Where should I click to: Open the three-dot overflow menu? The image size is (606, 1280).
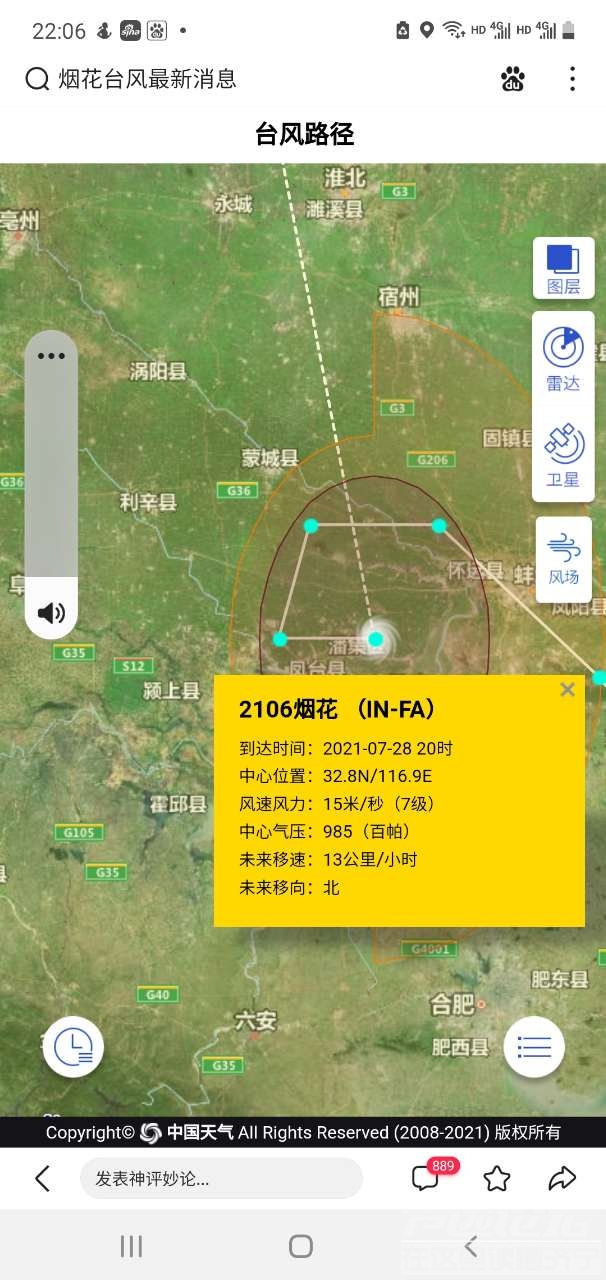click(x=572, y=79)
